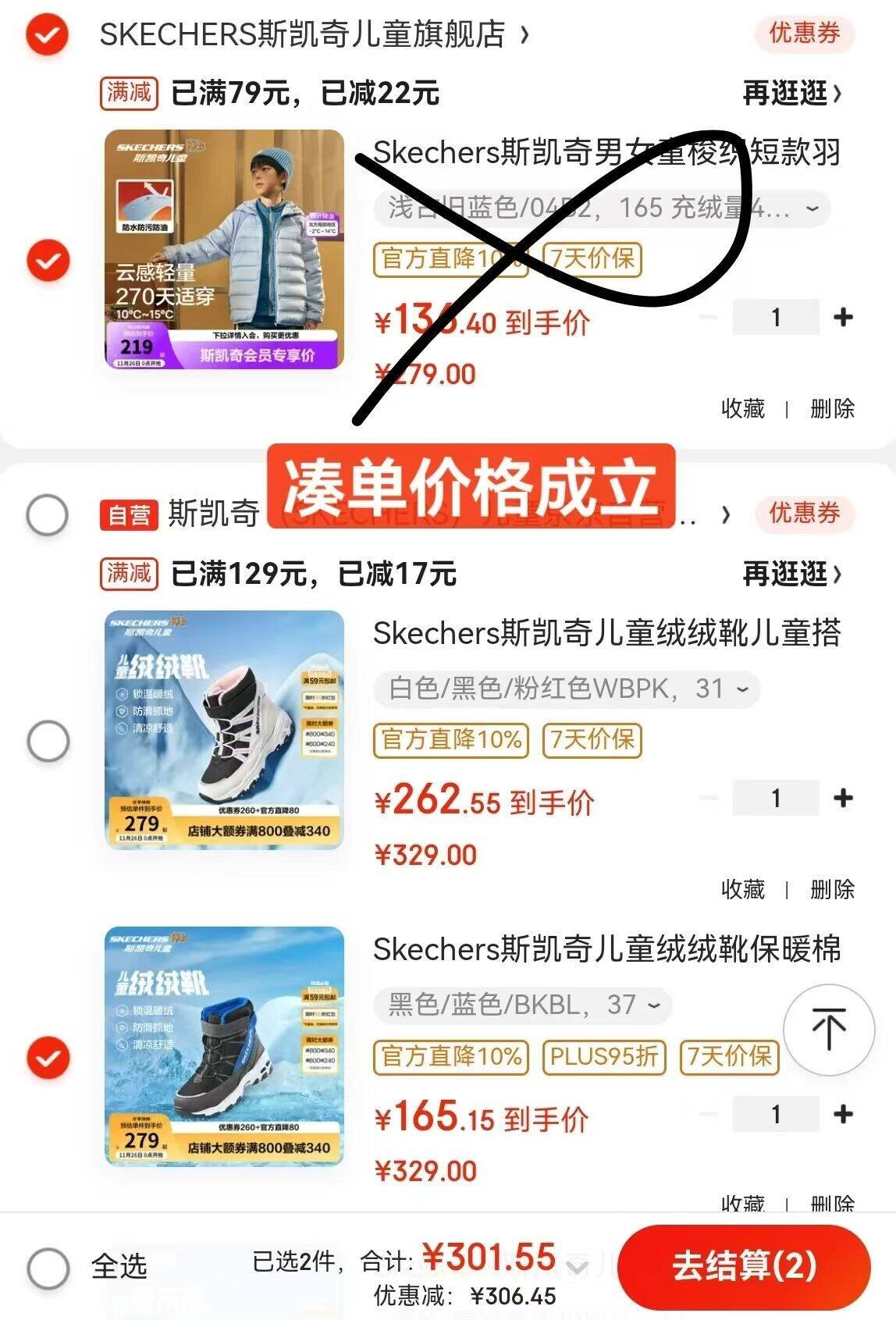Viewport: 896px width, 1320px height.
Task: Uncheck the SKECHERS斯凯奇儿童旗舰店 store checkbox
Action: coord(47,35)
